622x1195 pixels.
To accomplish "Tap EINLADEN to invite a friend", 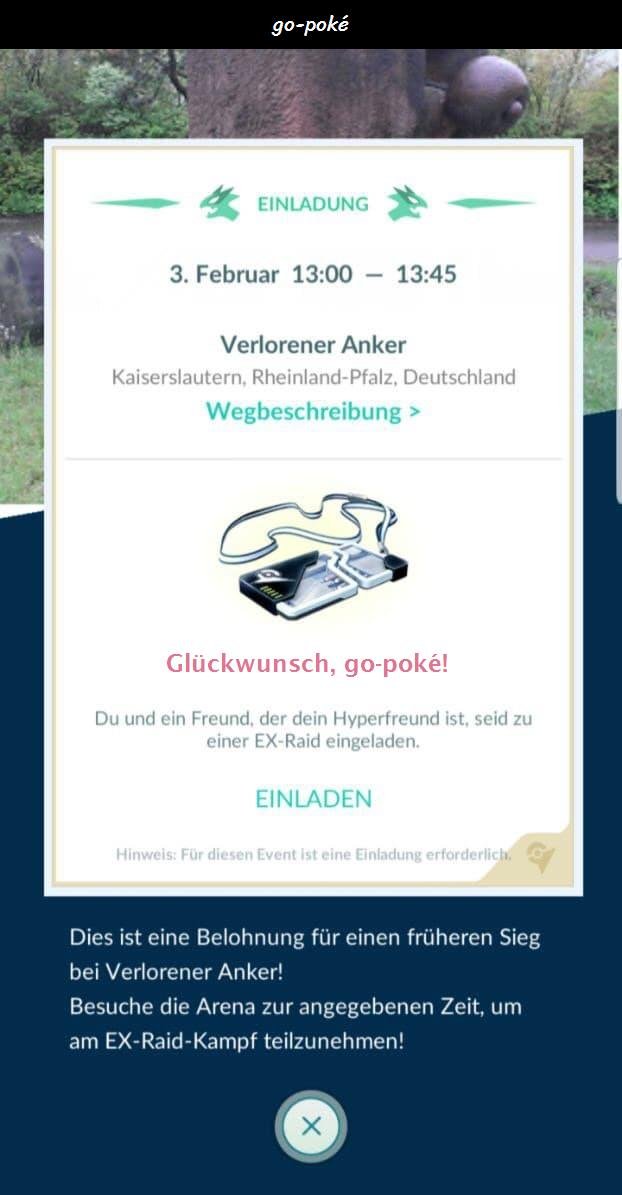I will coord(313,798).
